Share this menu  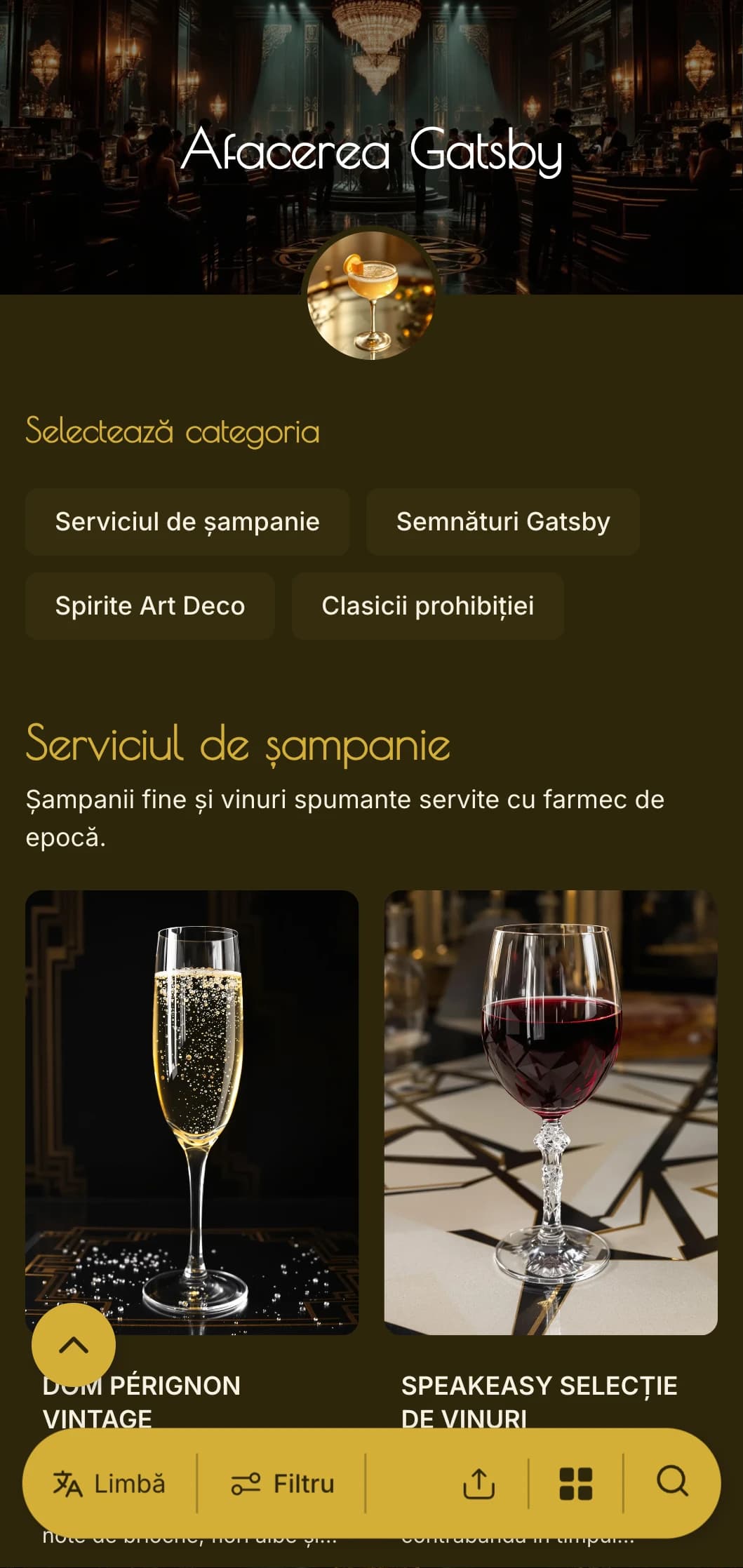pyautogui.click(x=479, y=1483)
